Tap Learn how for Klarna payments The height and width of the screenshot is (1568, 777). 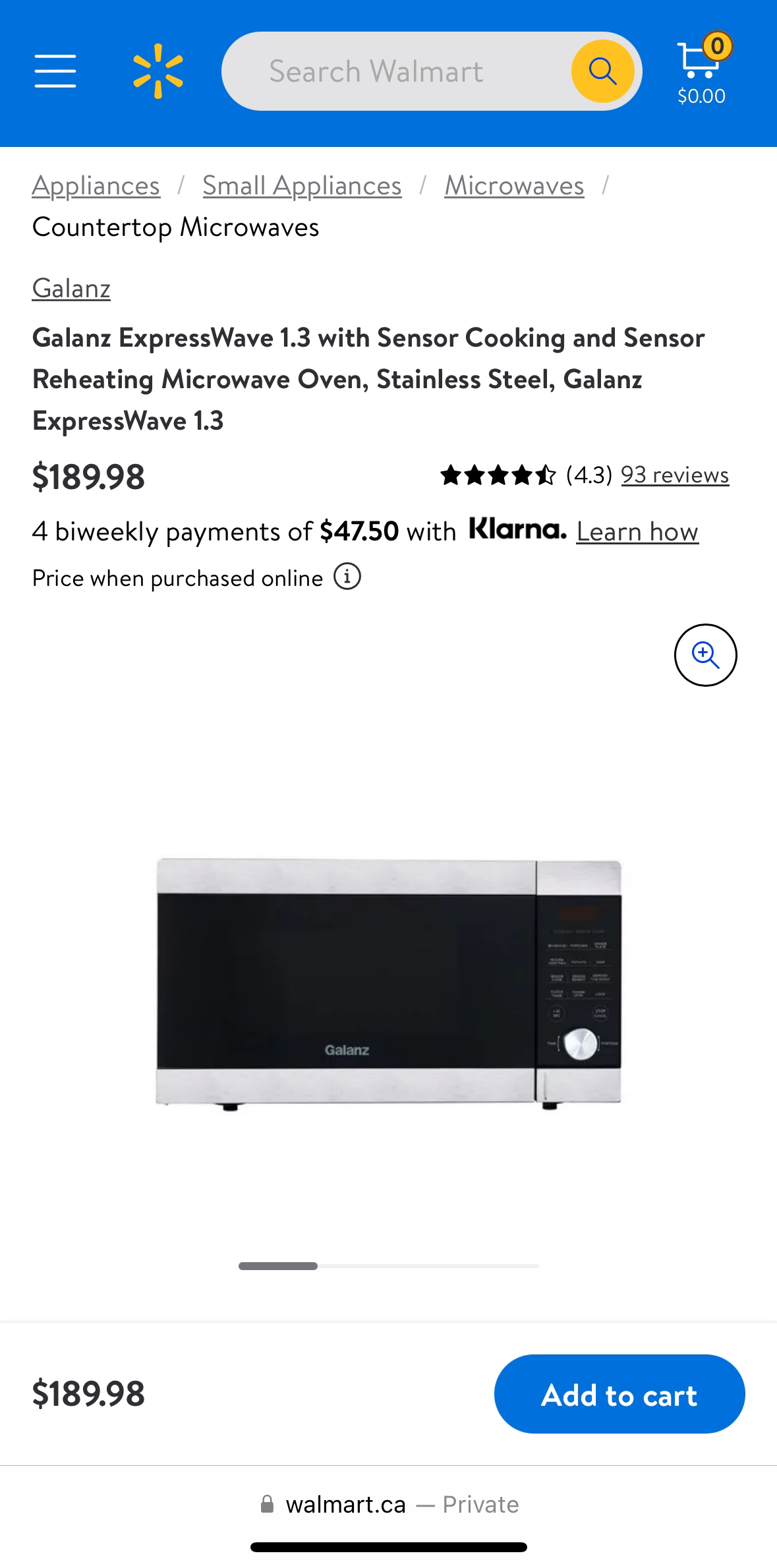click(637, 532)
